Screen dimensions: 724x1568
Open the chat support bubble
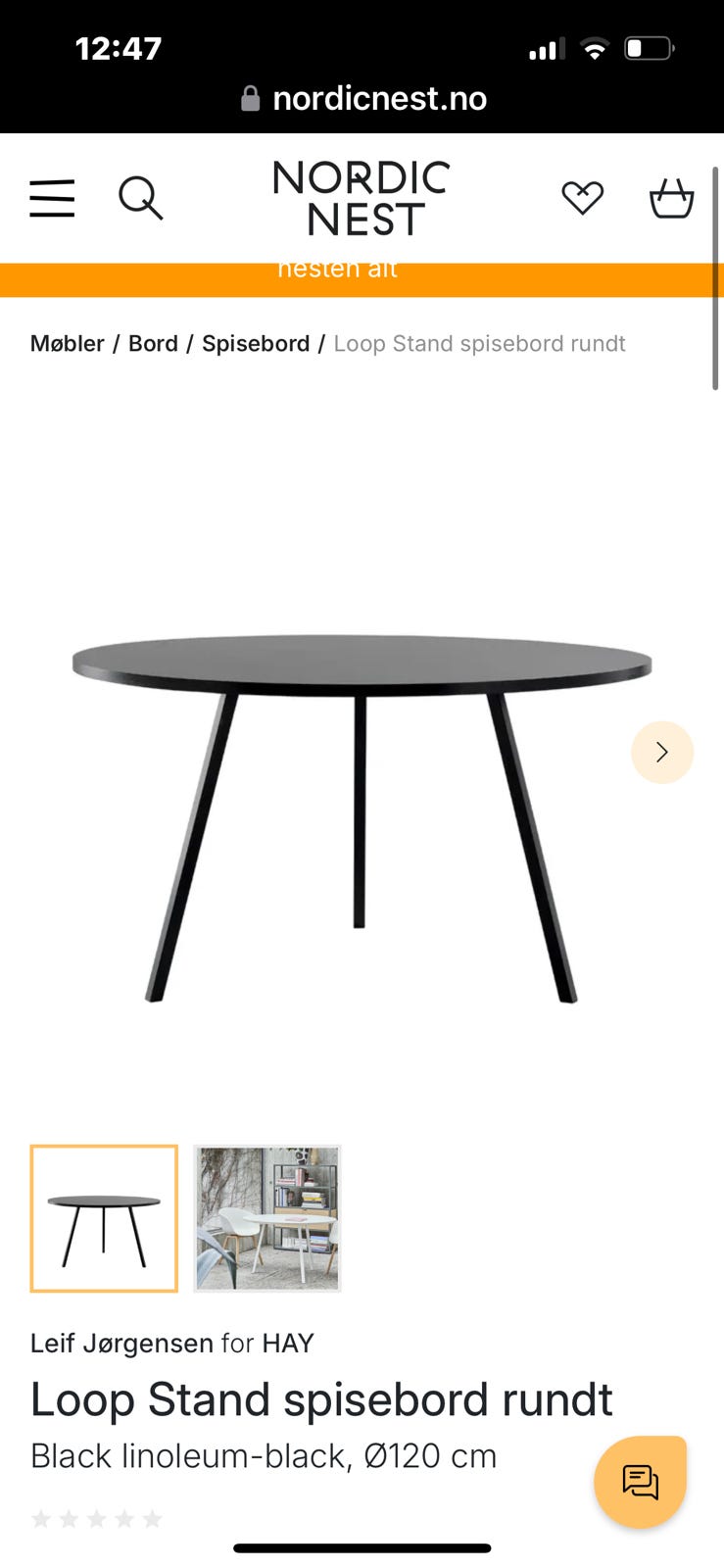point(640,1482)
